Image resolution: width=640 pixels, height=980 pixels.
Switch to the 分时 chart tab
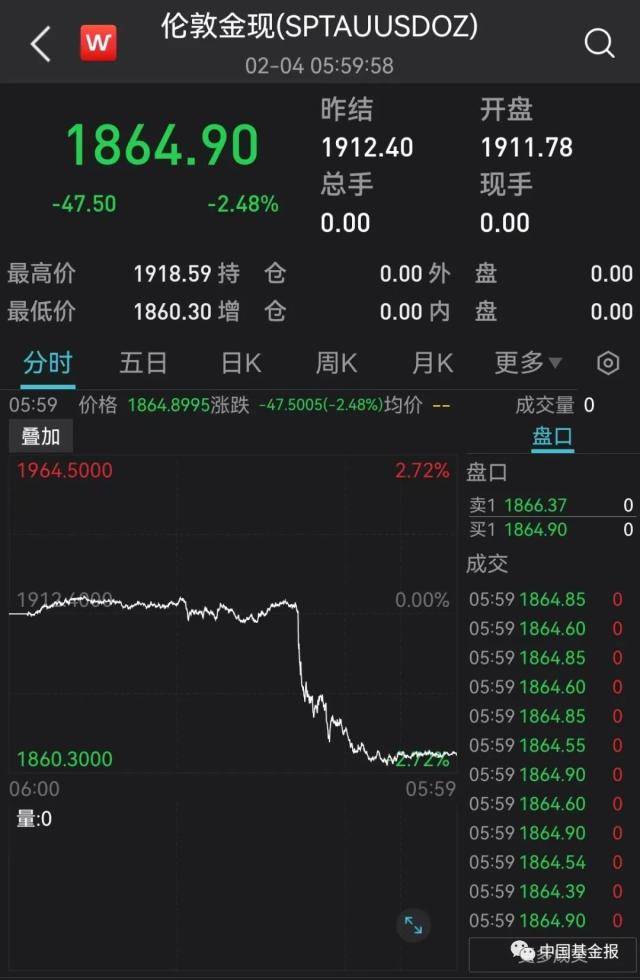(x=48, y=362)
